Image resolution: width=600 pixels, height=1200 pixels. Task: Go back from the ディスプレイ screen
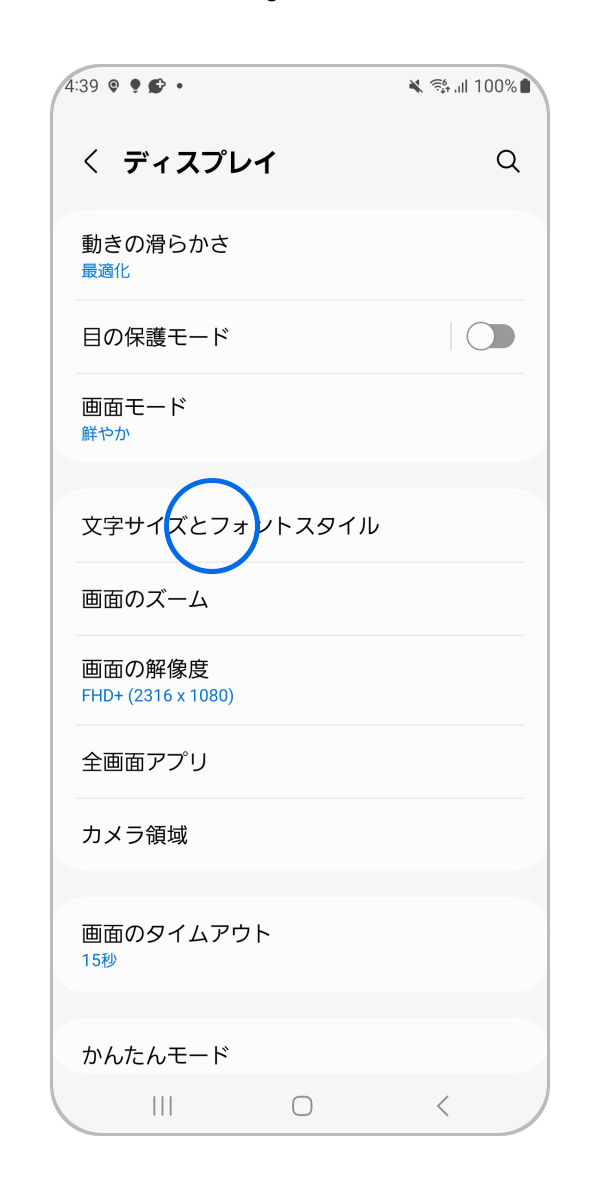[x=91, y=162]
